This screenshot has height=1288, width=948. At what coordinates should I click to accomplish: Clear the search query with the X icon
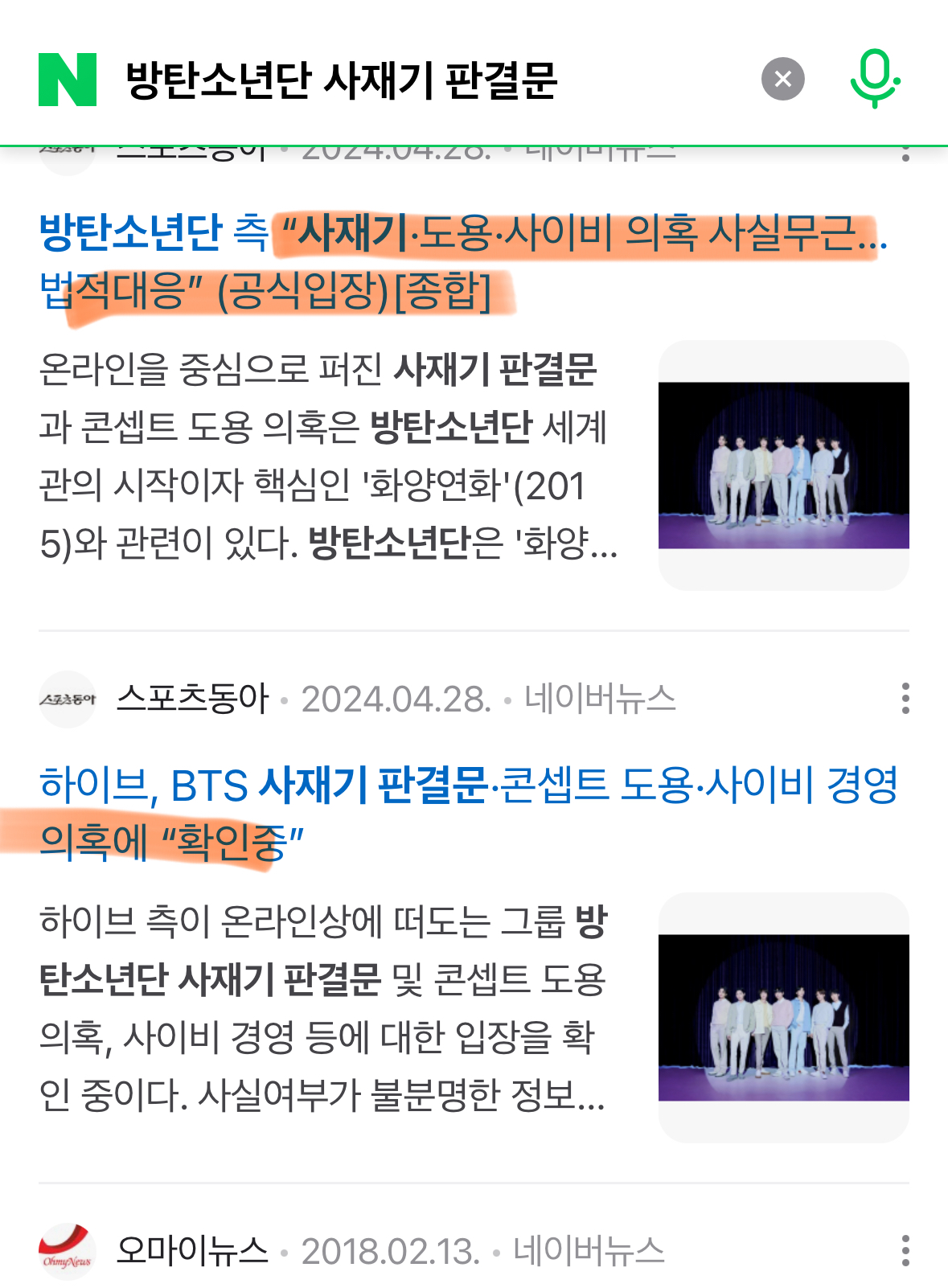(x=782, y=79)
